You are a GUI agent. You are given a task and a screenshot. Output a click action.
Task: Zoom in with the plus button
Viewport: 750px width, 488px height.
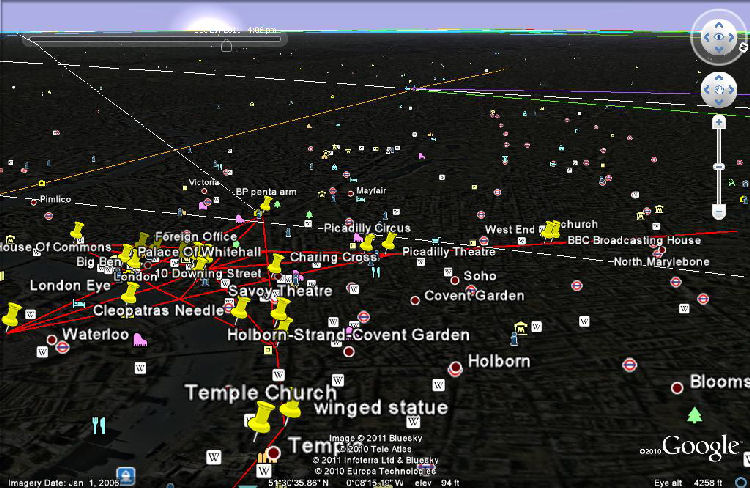[x=718, y=122]
